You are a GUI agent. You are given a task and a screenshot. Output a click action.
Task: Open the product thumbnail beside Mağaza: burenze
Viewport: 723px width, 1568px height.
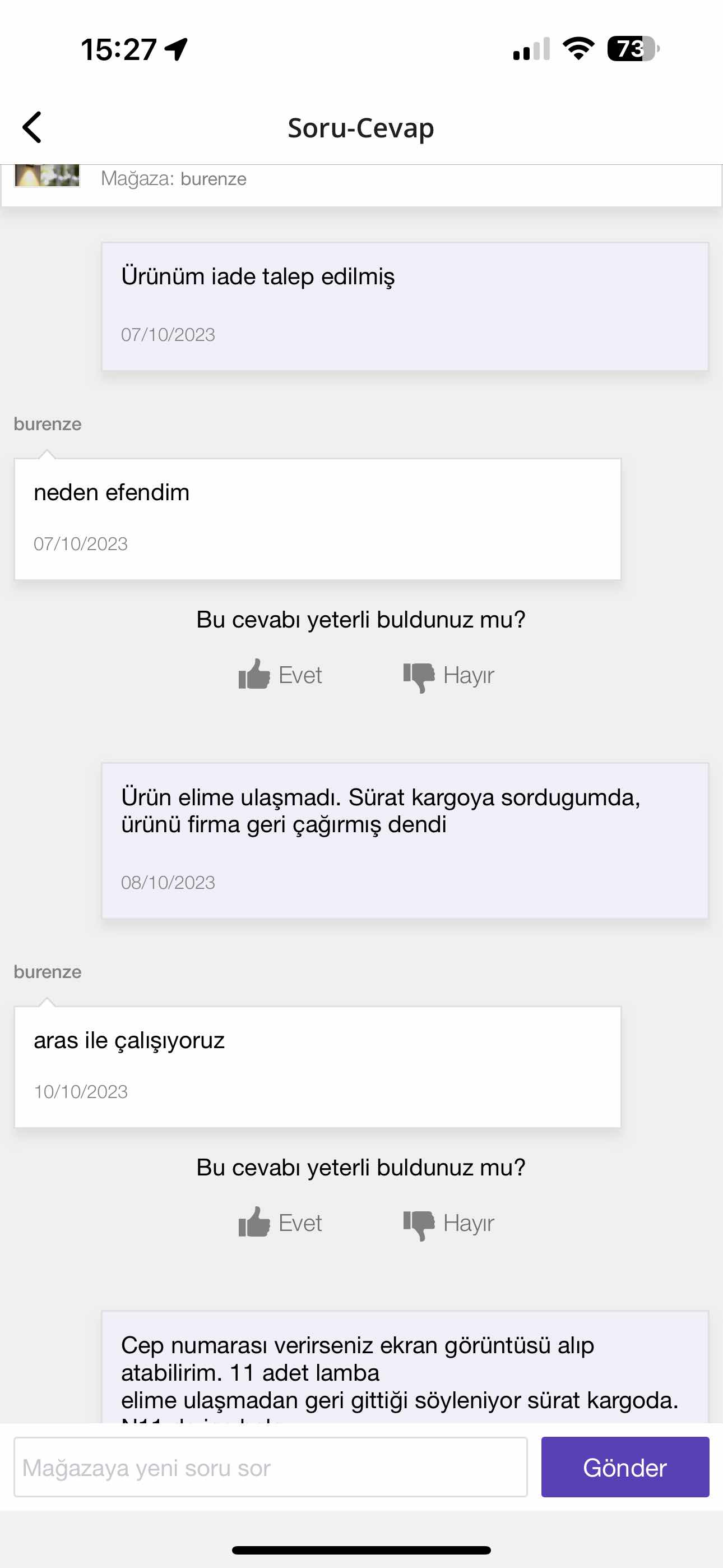(x=47, y=176)
